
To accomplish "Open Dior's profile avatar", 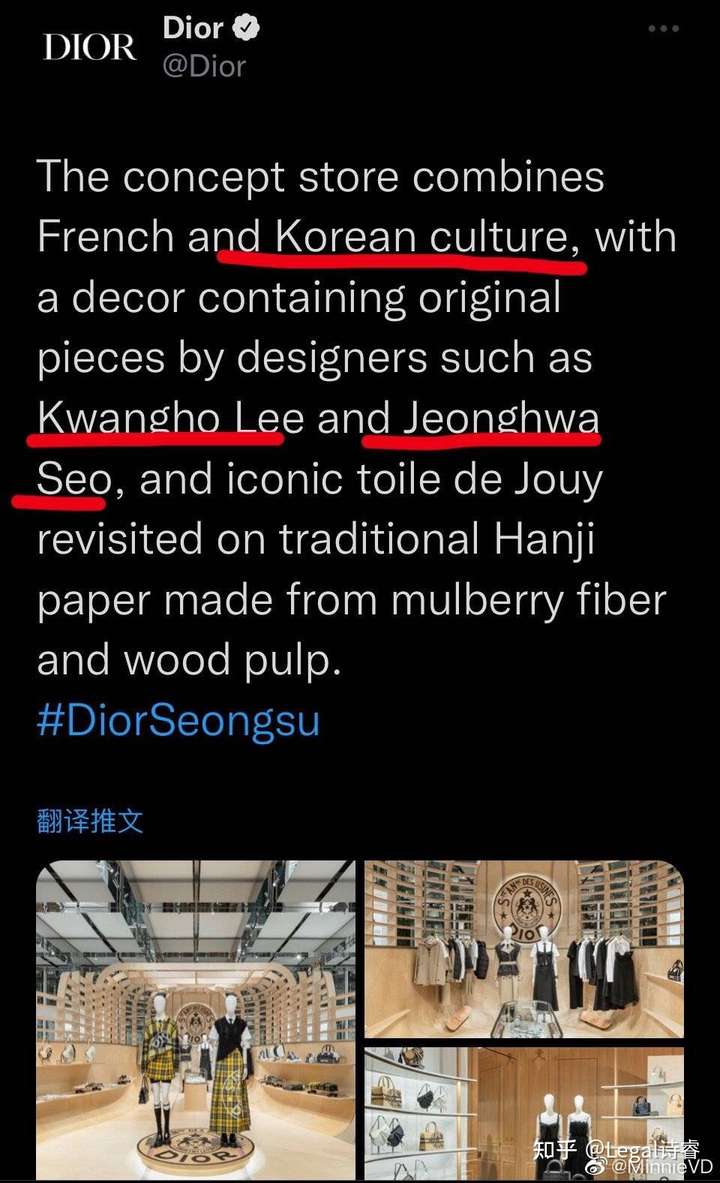I will click(x=90, y=47).
